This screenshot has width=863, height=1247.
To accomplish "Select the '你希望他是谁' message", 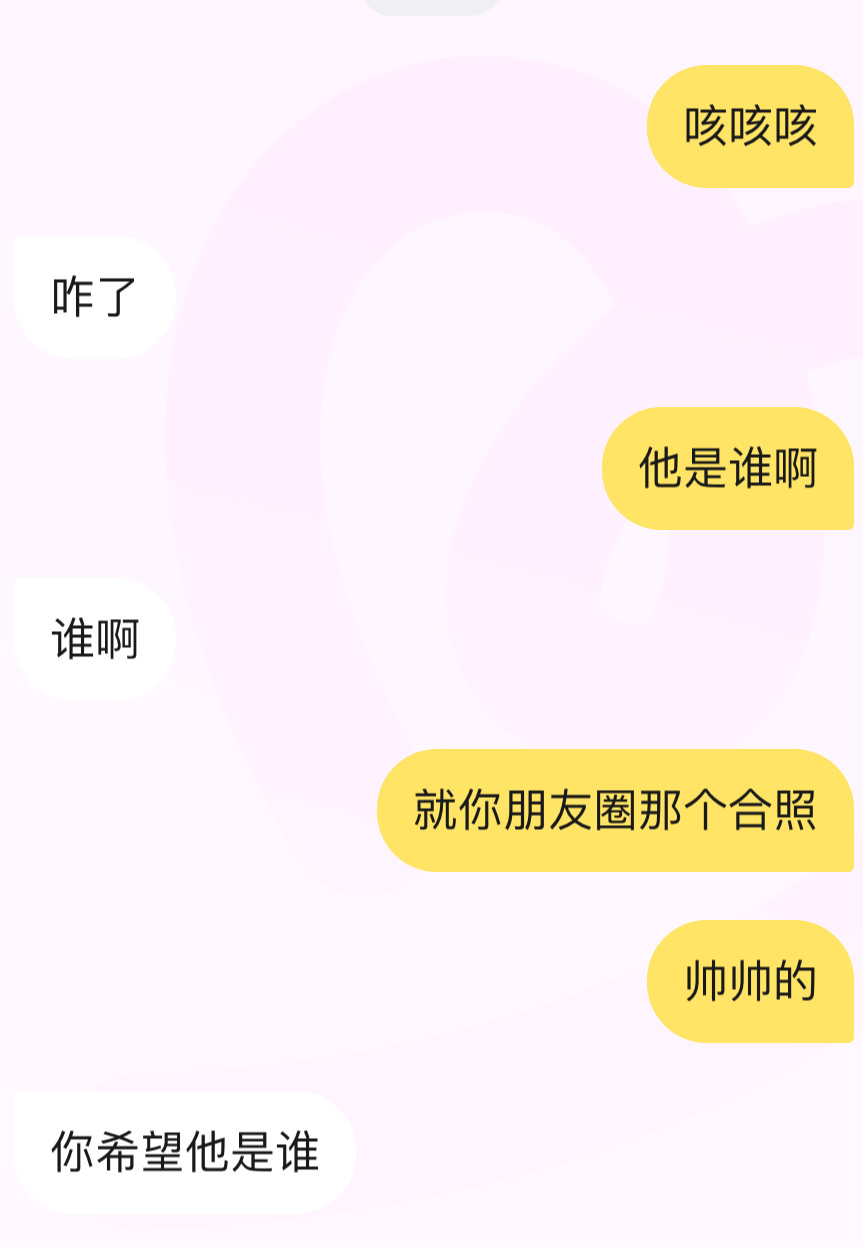I will point(185,1150).
